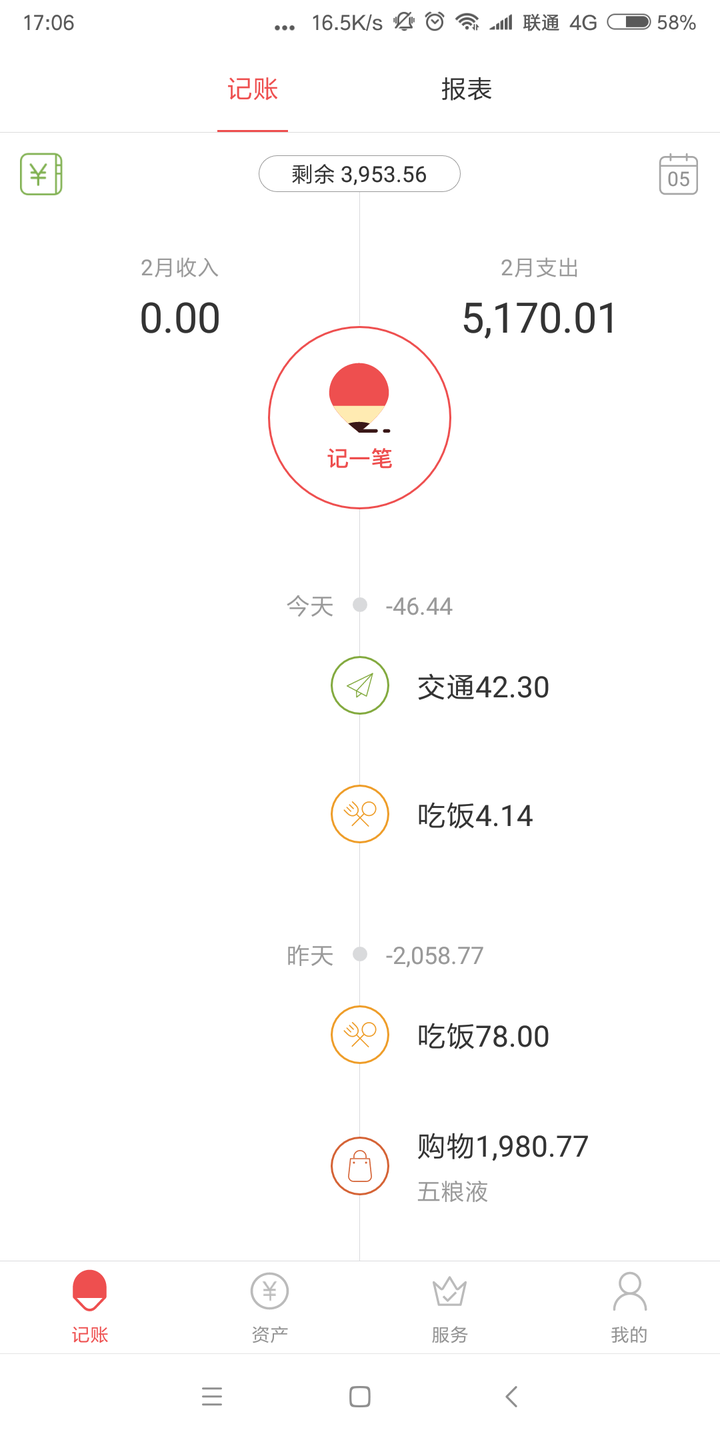Go to the 资产 bottom tab
The height and width of the screenshot is (1440, 720).
pos(269,1307)
